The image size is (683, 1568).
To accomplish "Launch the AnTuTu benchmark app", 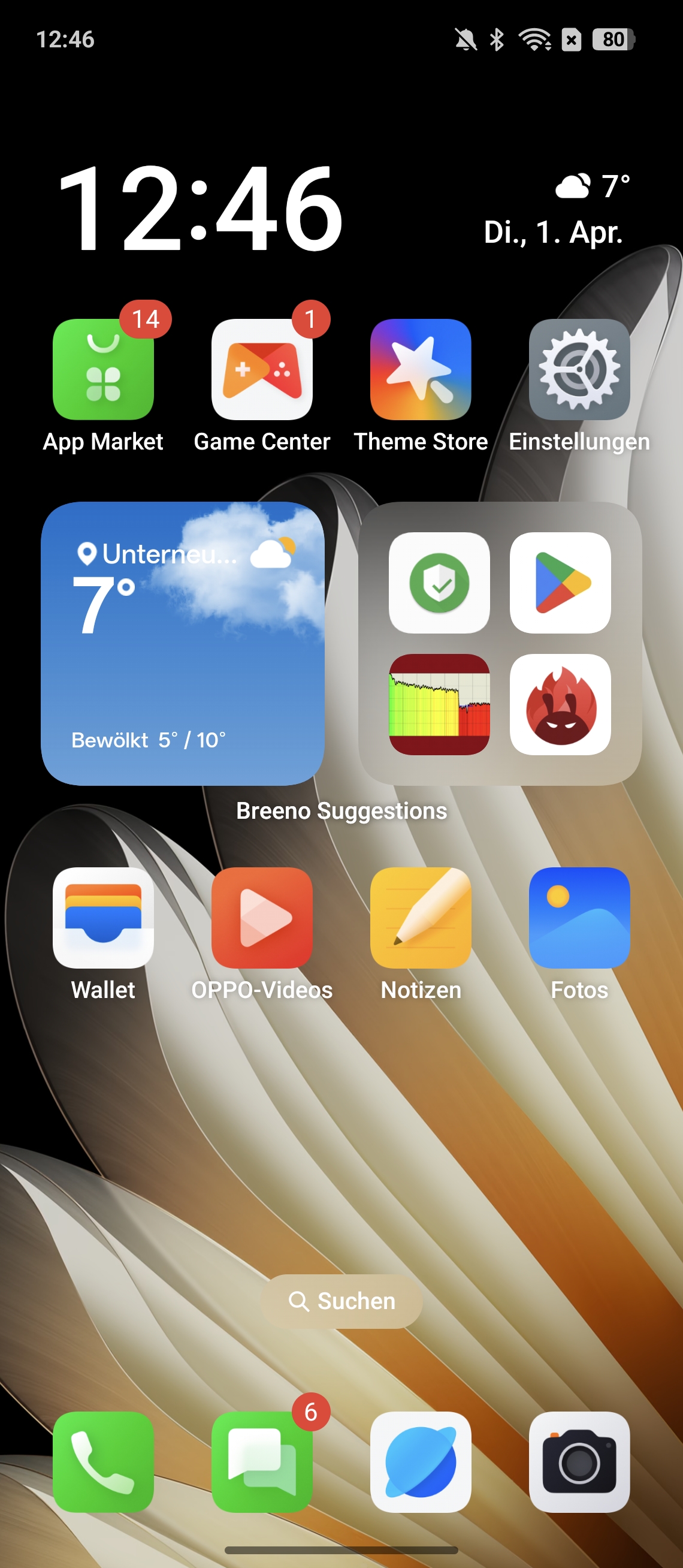I will pyautogui.click(x=560, y=704).
